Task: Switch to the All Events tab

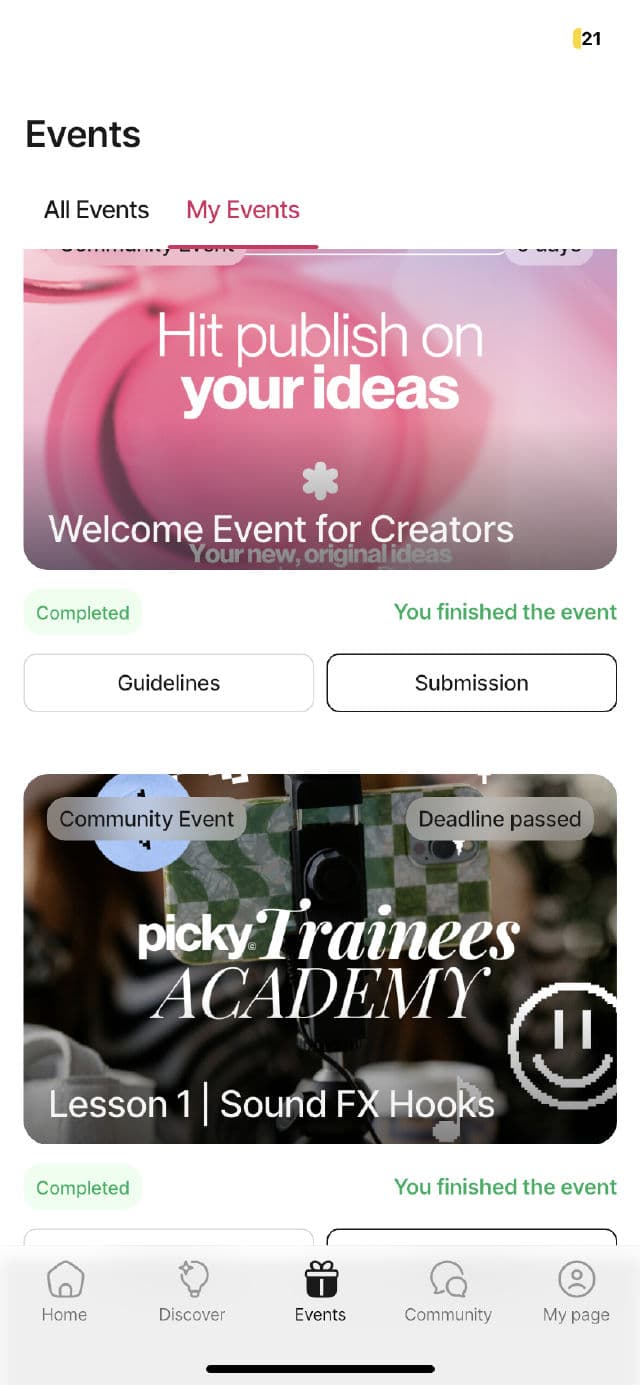Action: [x=96, y=210]
